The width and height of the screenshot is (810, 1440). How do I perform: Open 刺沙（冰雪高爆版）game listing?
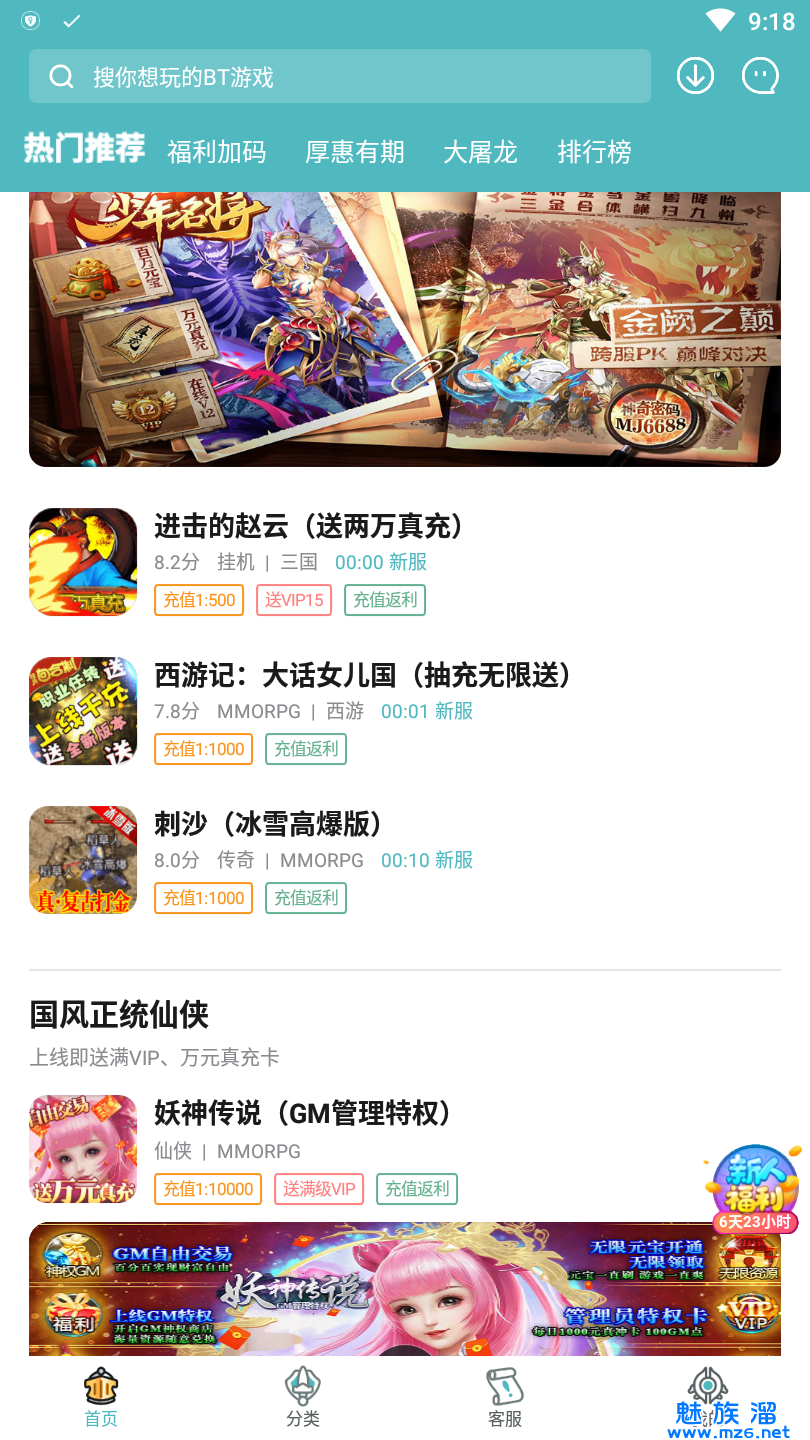click(x=268, y=825)
